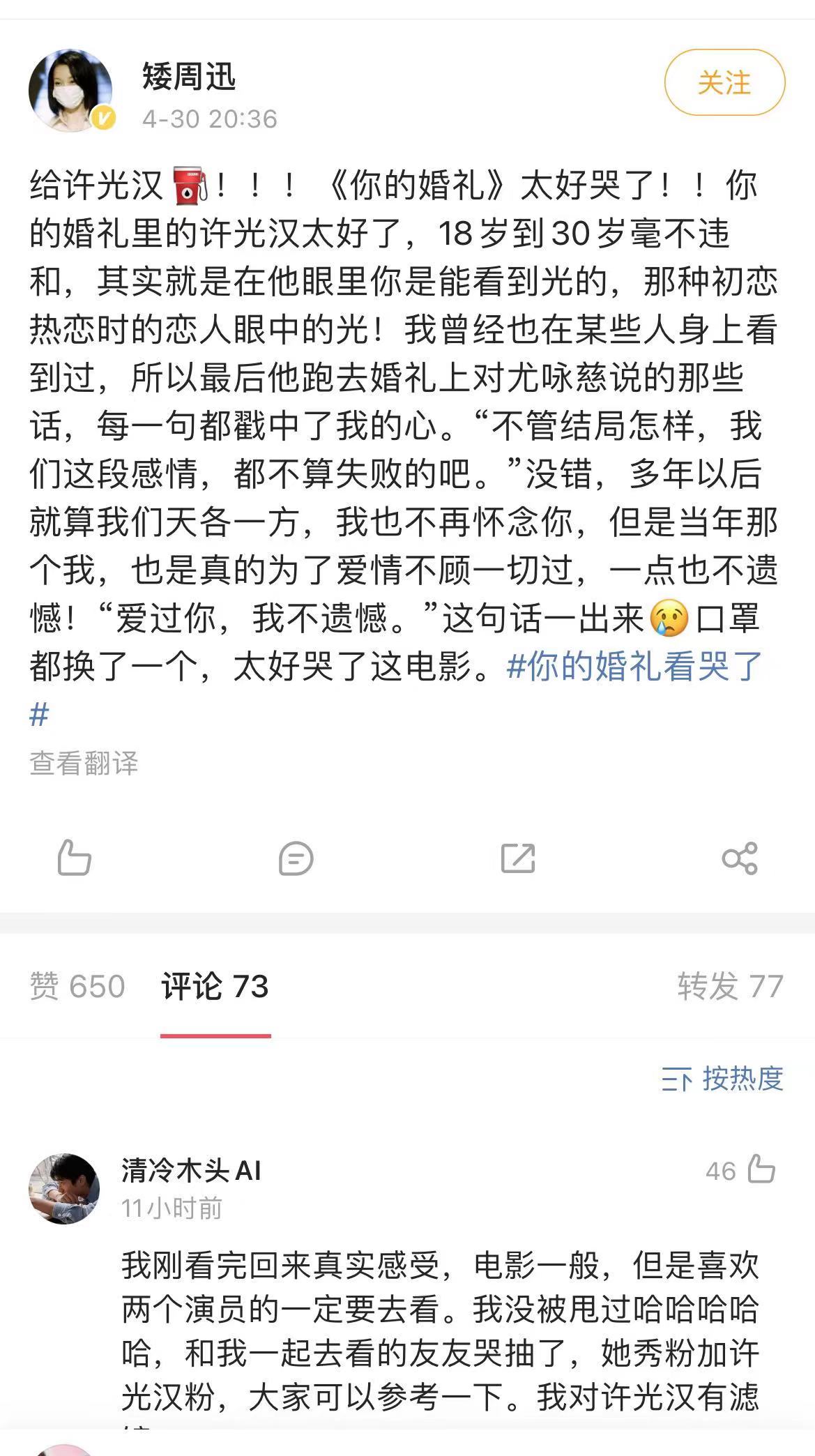View the 转发 77 tab
Screen dimensions: 815x1456
[x=730, y=987]
